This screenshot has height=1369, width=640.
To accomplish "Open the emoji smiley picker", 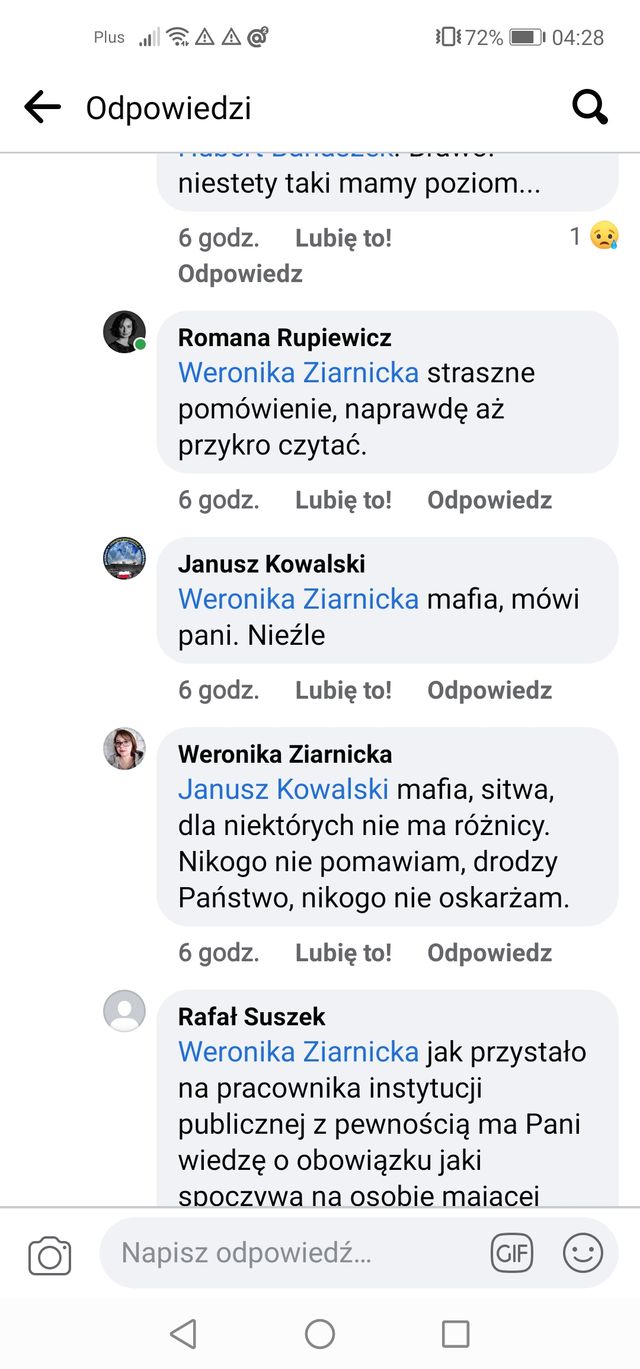I will [x=583, y=1253].
